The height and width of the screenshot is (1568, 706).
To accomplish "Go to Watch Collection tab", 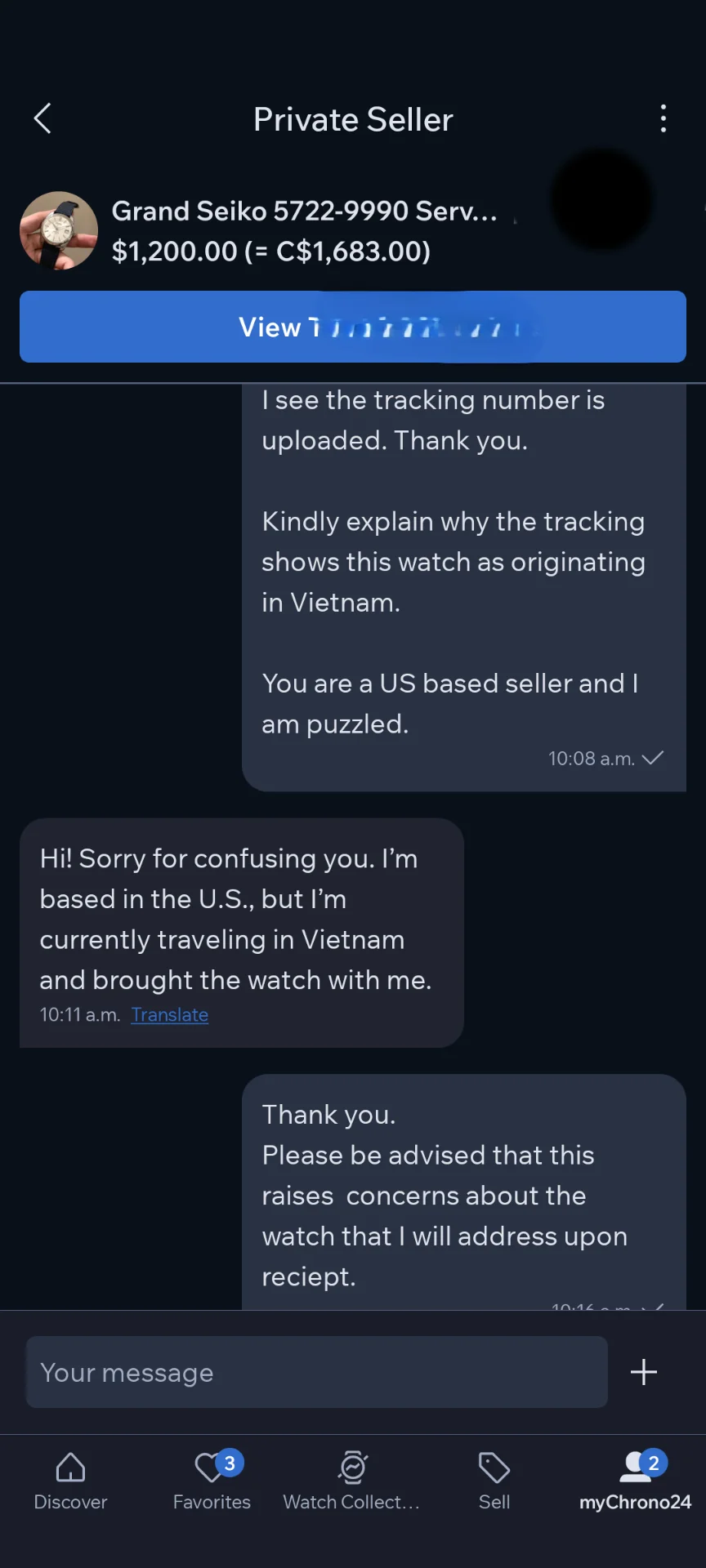I will [x=352, y=1481].
